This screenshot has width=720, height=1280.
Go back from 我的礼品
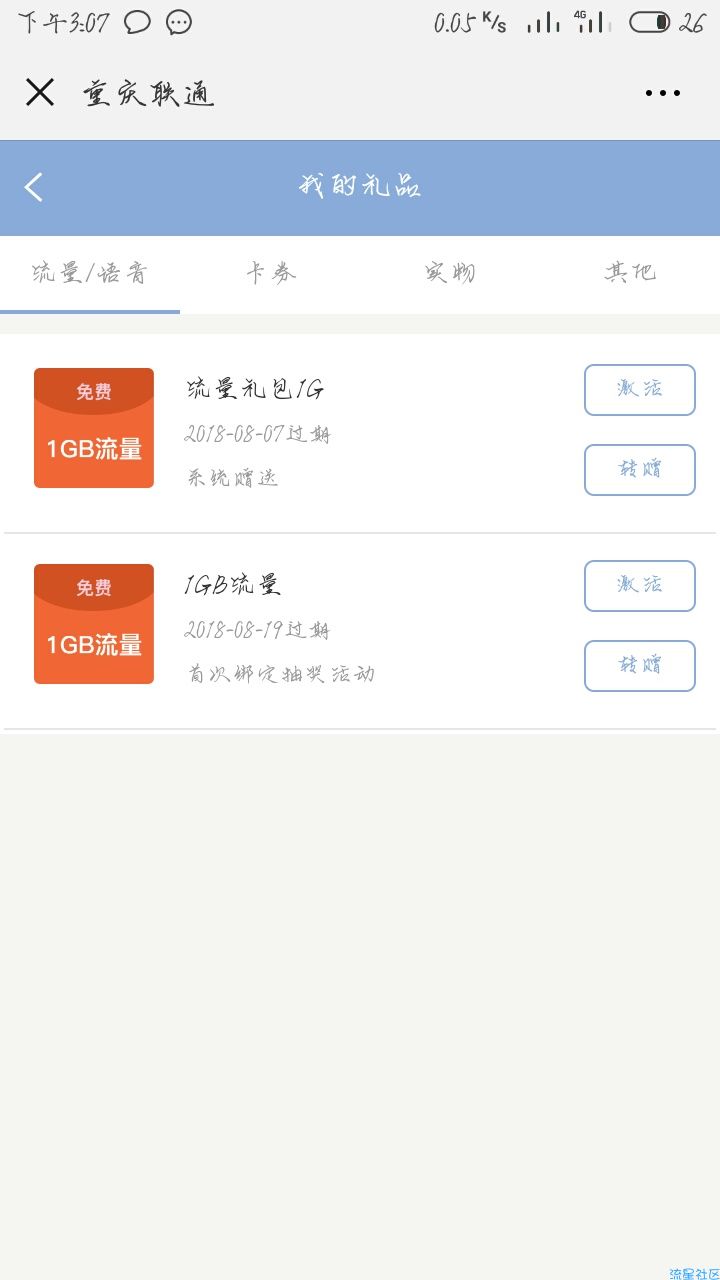34,187
